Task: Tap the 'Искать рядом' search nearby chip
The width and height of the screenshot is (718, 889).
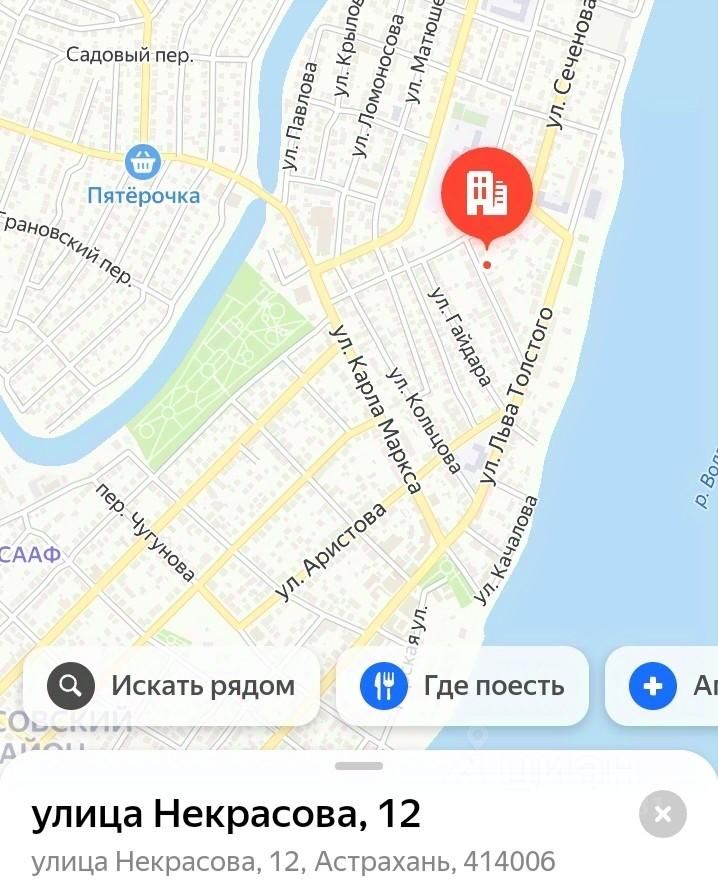Action: [x=171, y=686]
